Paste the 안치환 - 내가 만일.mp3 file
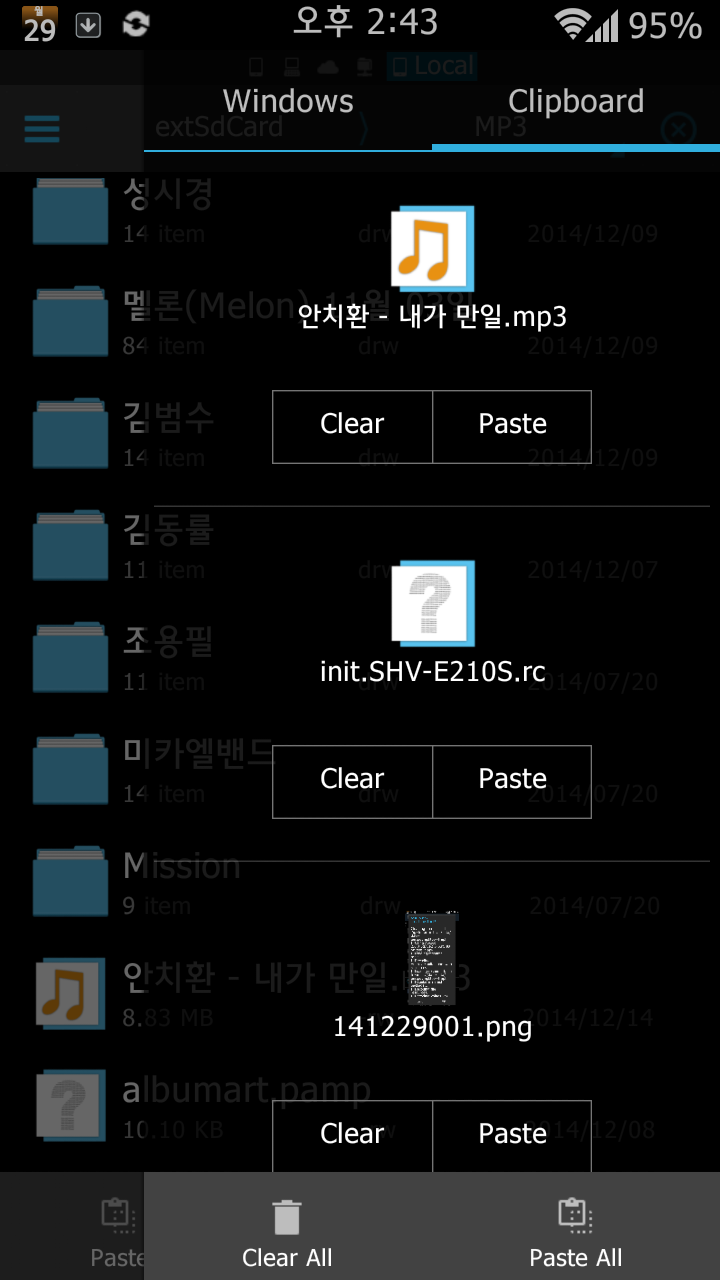 pos(512,425)
